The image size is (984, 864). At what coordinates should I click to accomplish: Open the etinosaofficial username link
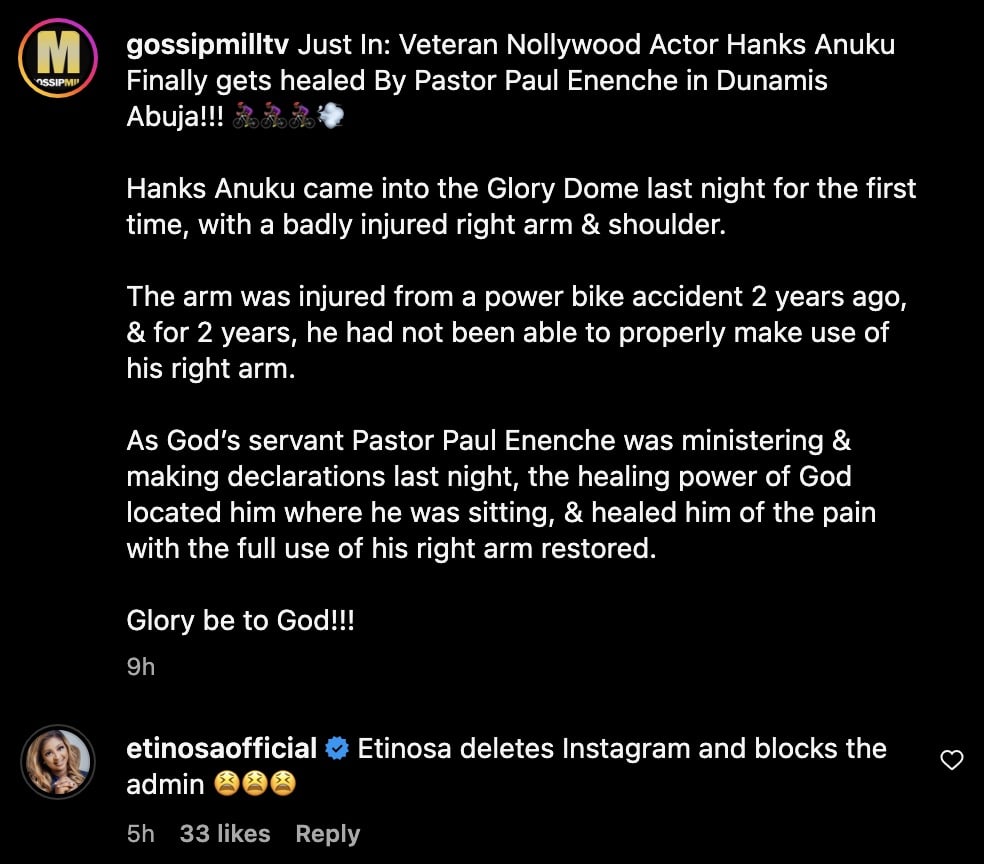(221, 748)
